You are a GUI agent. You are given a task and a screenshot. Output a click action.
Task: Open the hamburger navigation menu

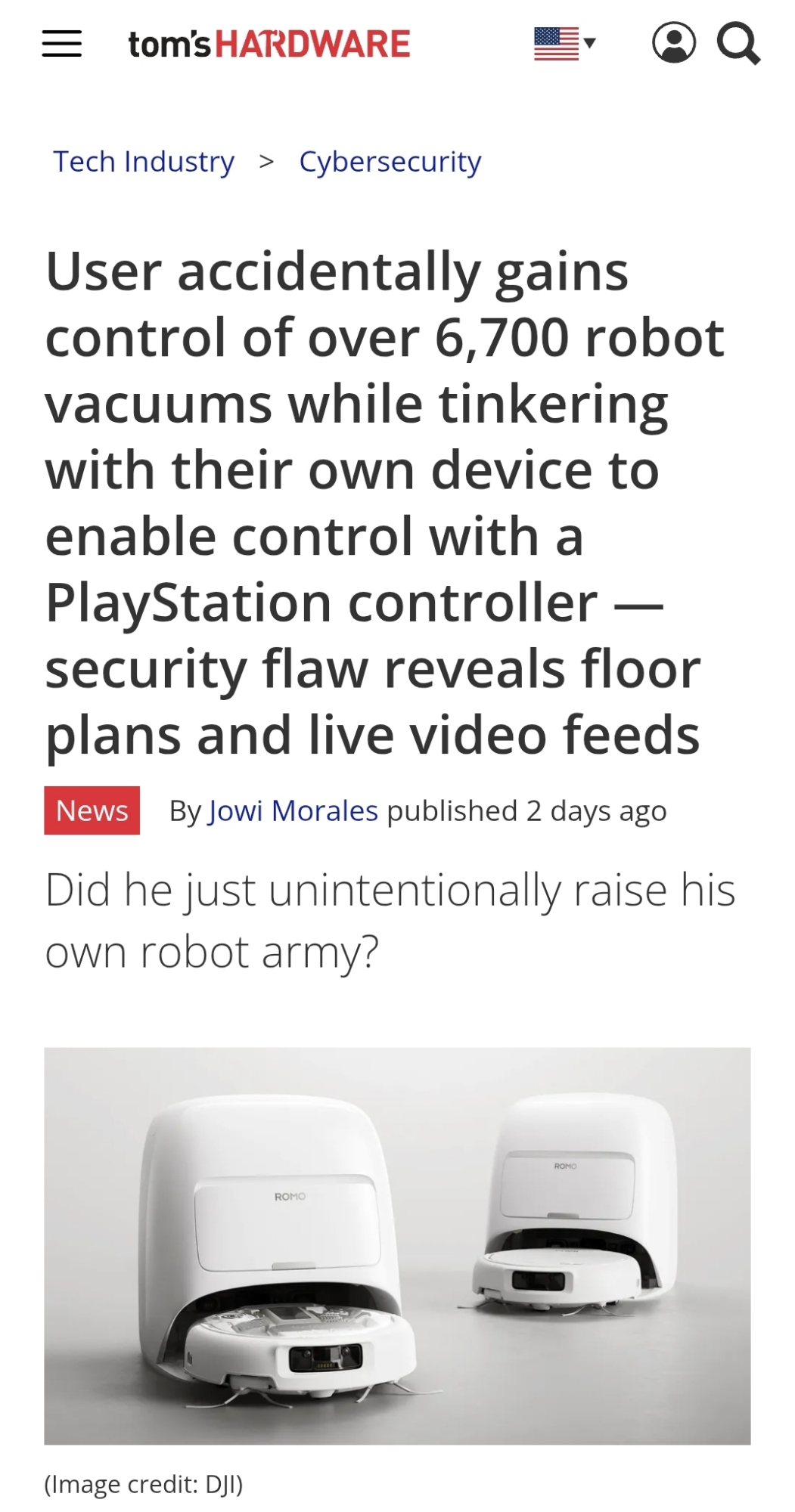click(61, 44)
